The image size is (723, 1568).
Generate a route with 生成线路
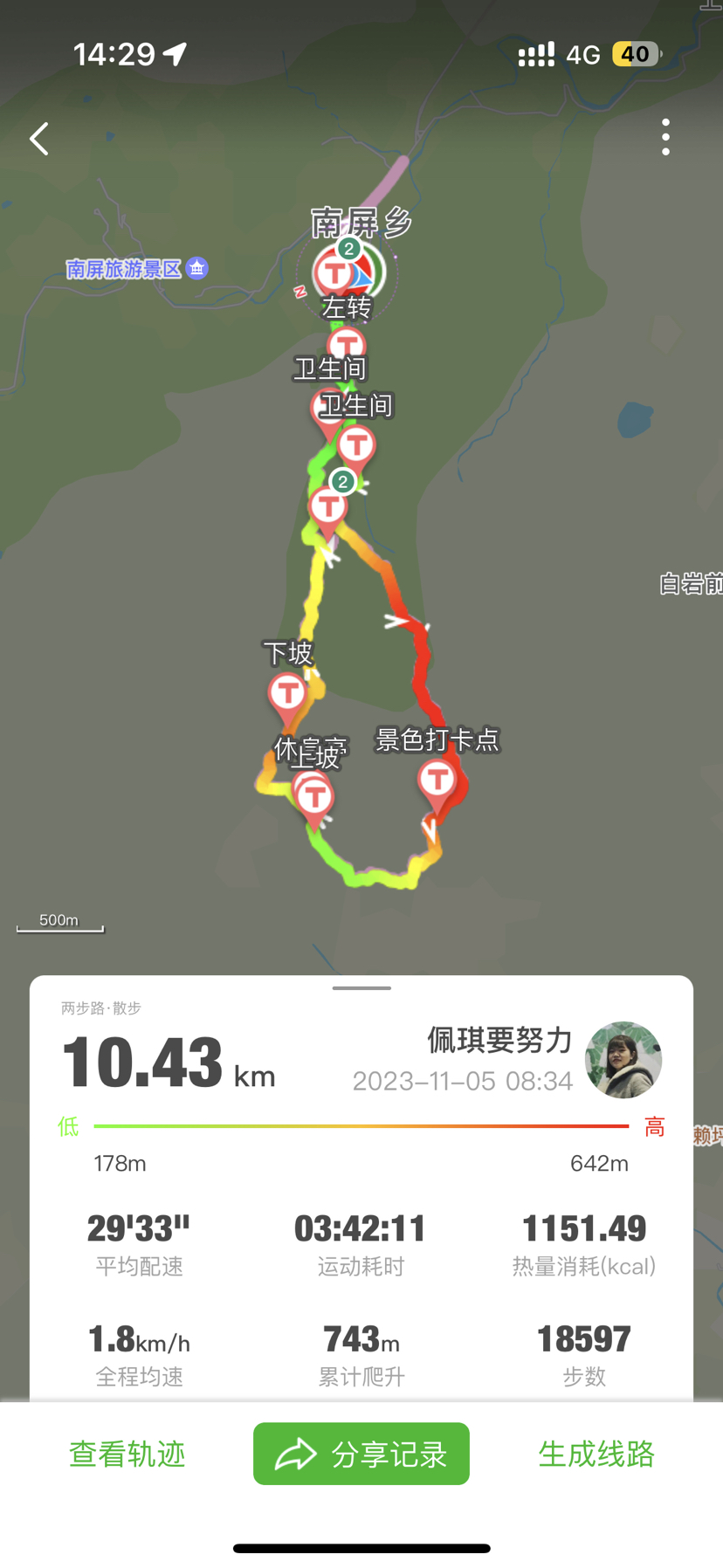[x=596, y=1454]
